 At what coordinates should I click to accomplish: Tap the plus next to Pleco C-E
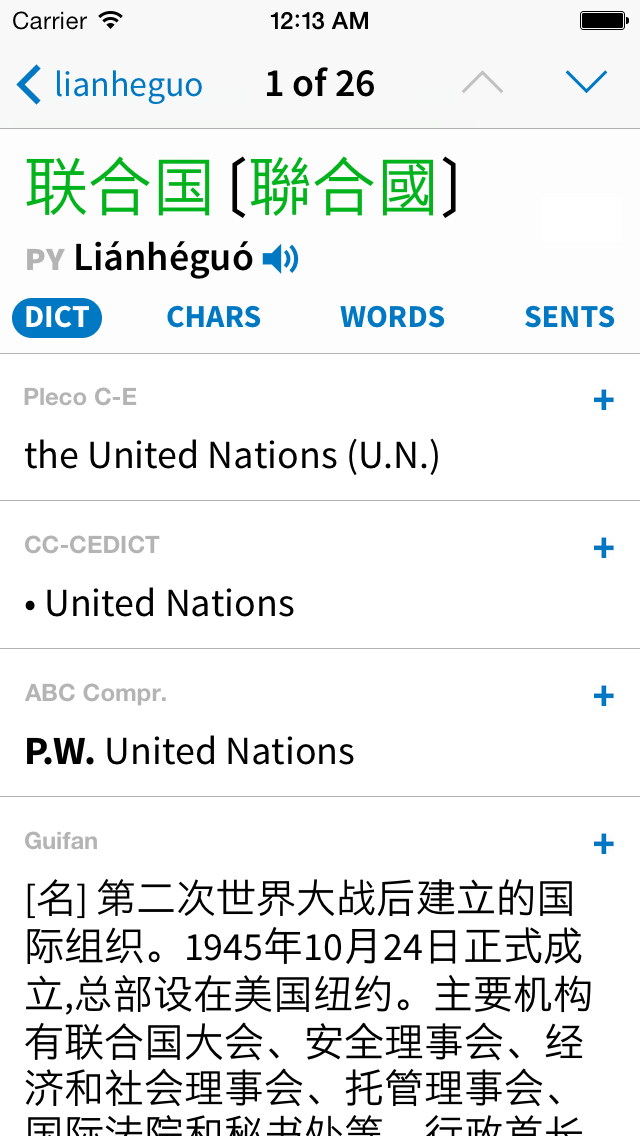(604, 399)
